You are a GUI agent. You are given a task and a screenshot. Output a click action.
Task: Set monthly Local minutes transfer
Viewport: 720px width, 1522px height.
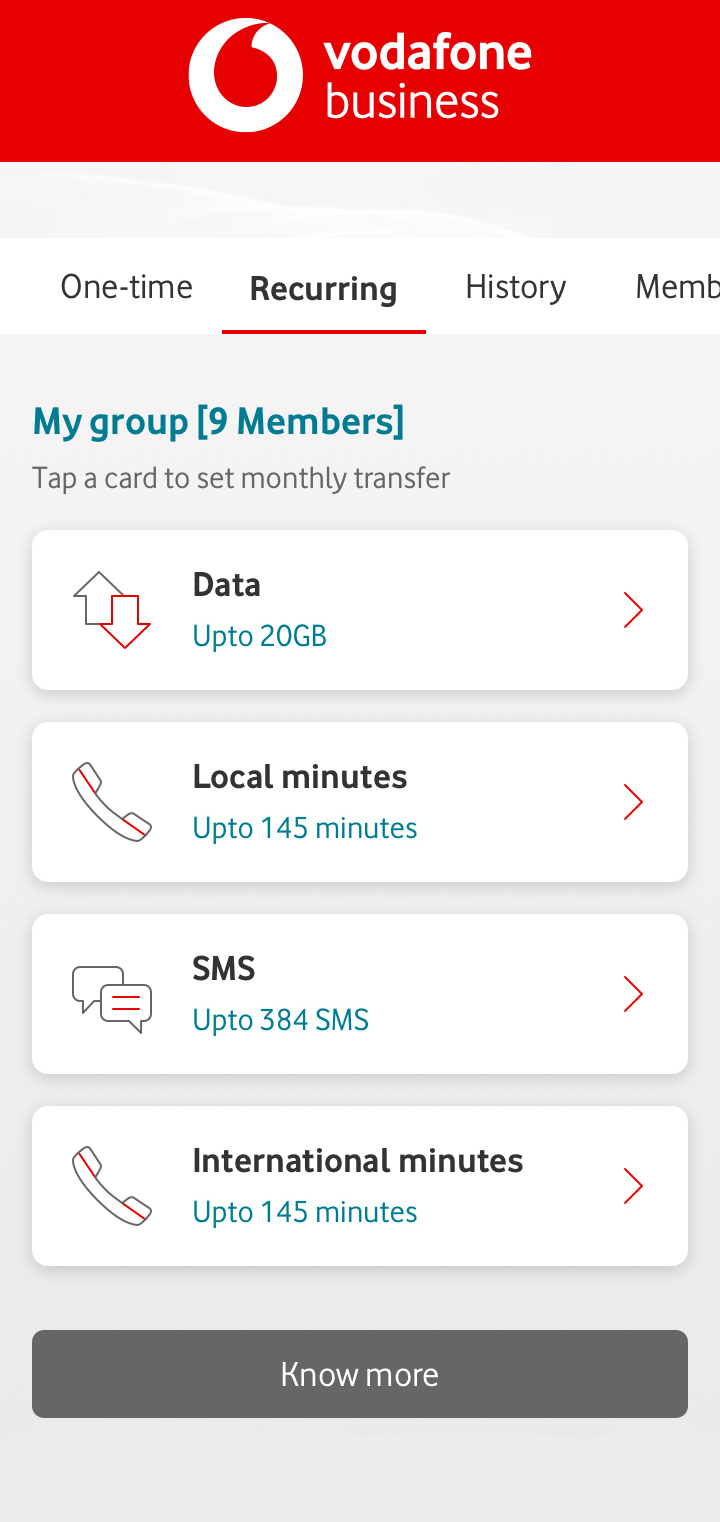point(360,802)
